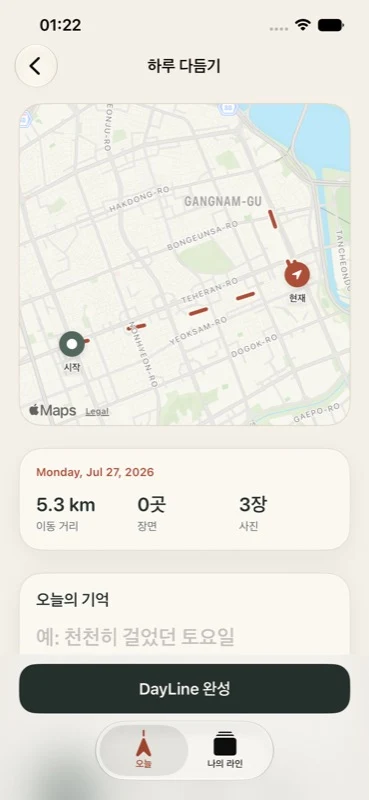369x800 pixels.
Task: Go back using the arrow button
Action: (36, 66)
